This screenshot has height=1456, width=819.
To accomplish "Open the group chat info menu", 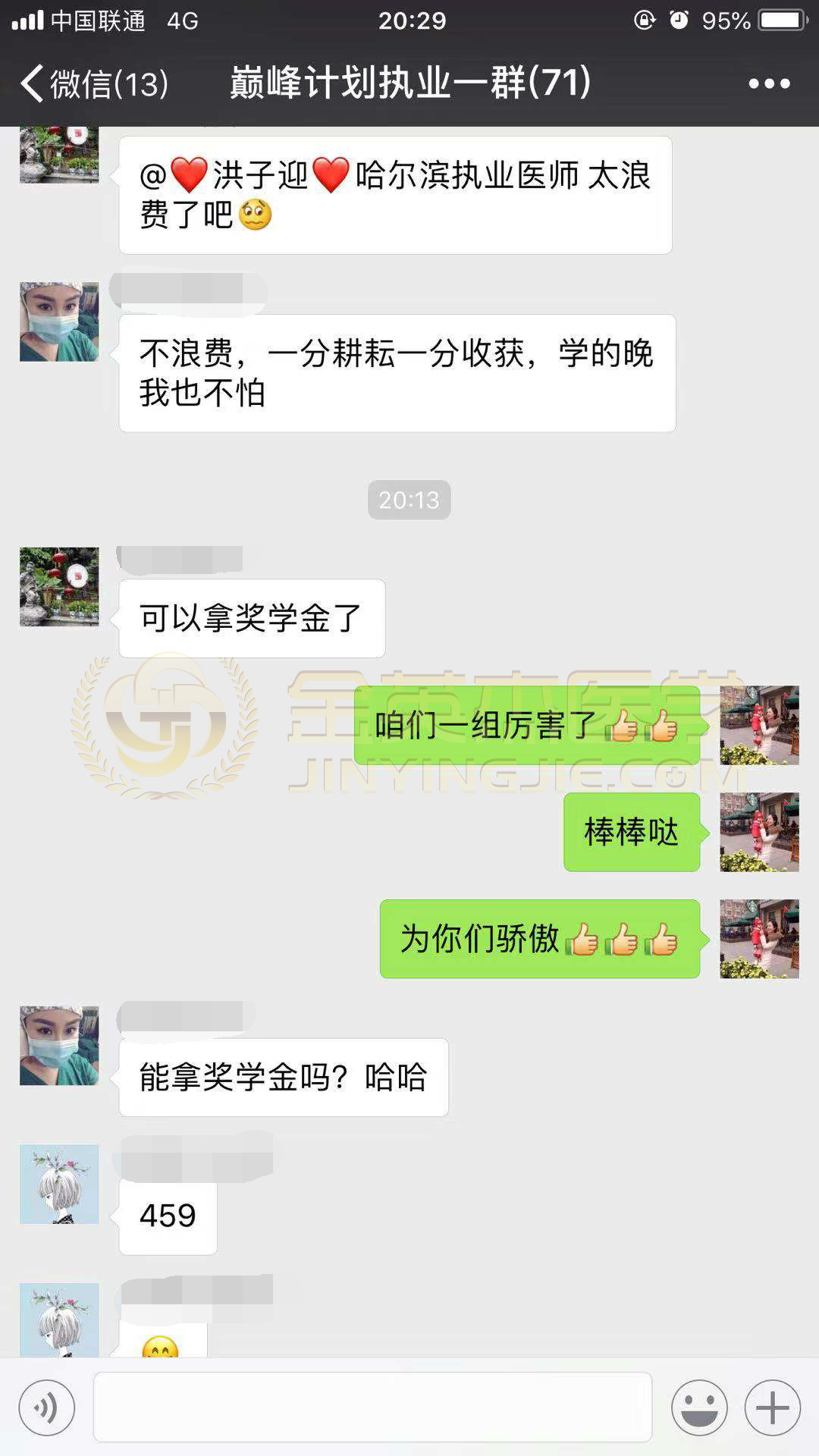I will (769, 83).
